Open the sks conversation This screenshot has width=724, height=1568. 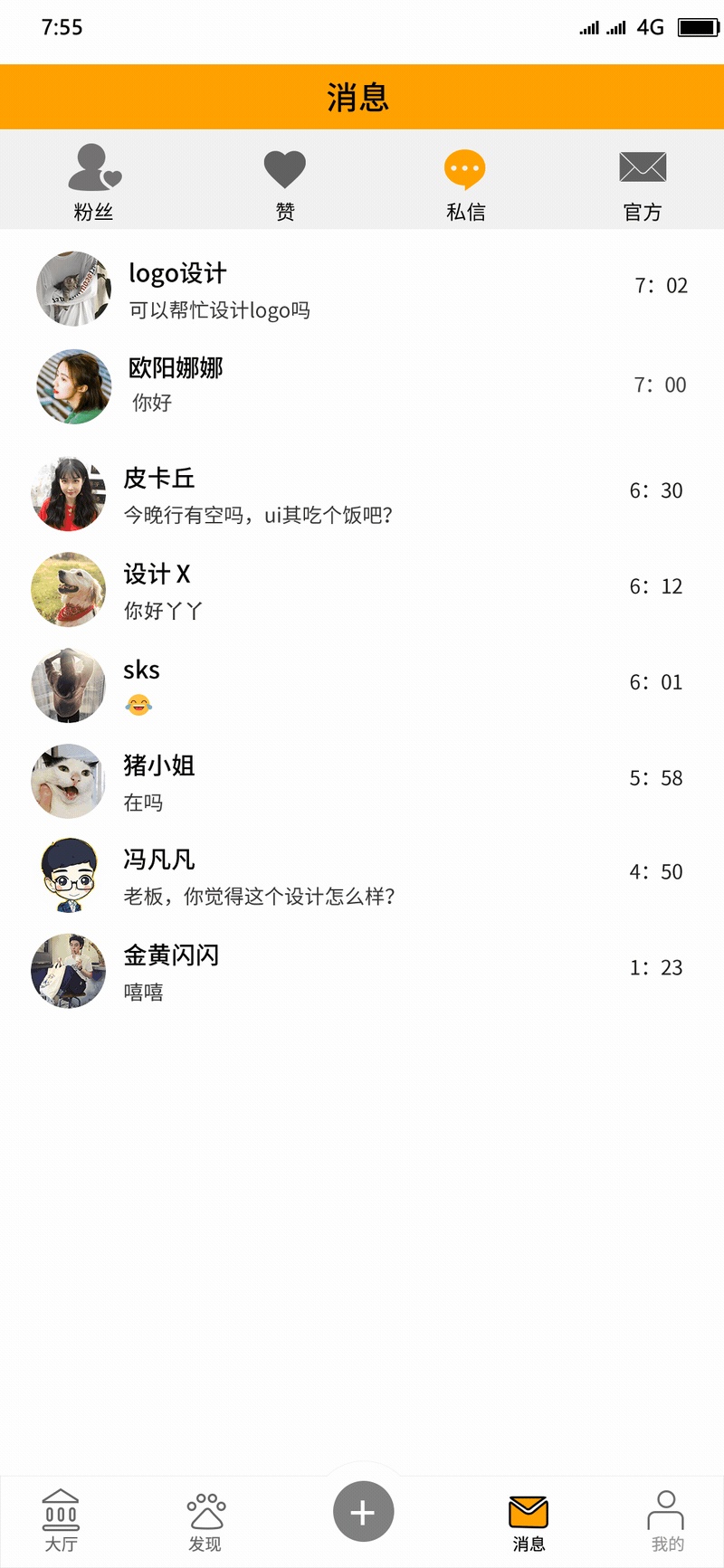362,685
